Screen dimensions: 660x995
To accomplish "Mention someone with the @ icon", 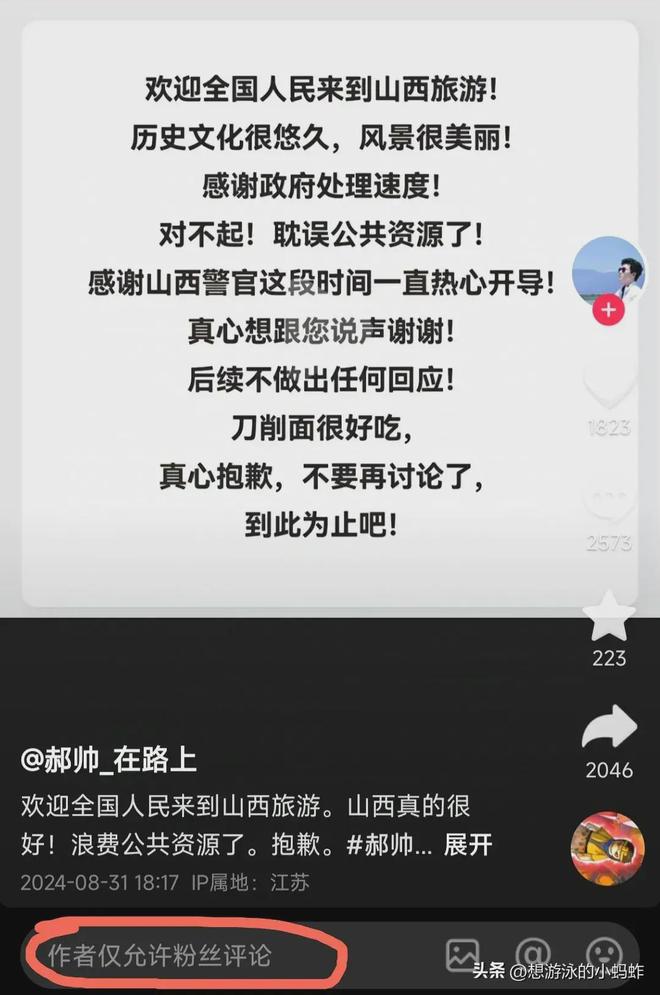I will (533, 955).
